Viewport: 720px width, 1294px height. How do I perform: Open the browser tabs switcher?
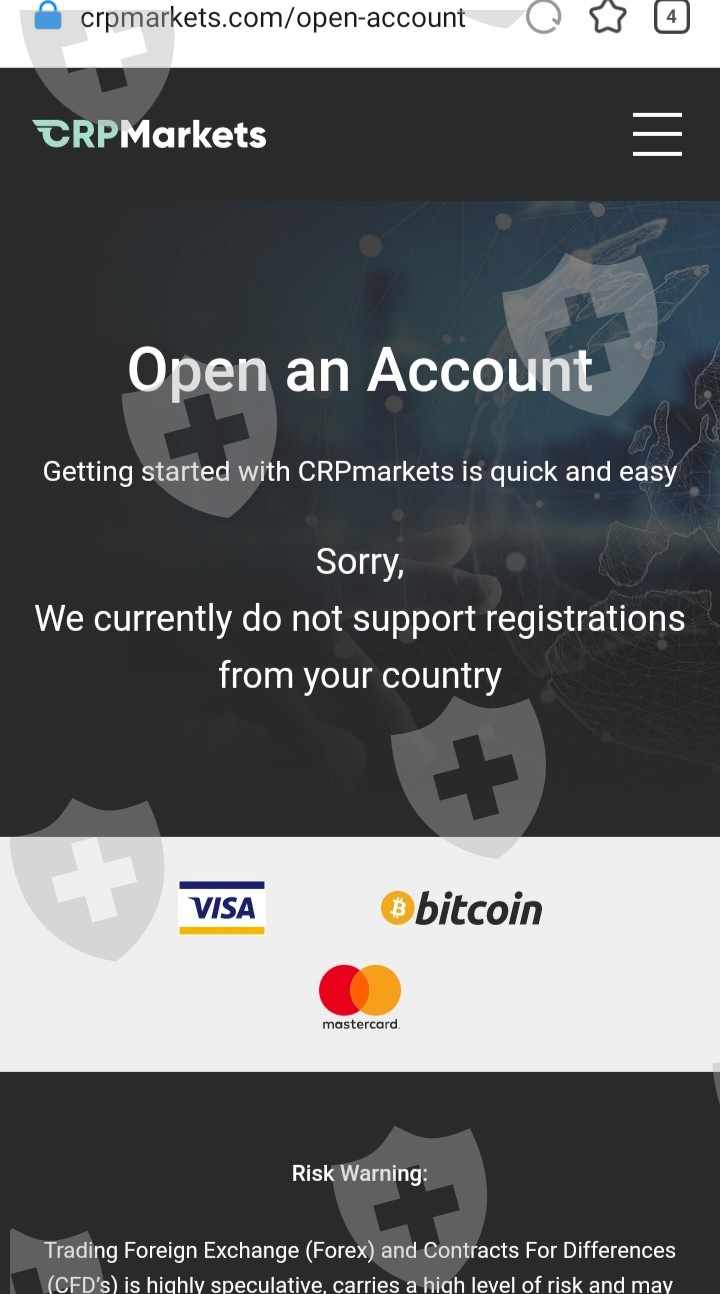point(671,16)
